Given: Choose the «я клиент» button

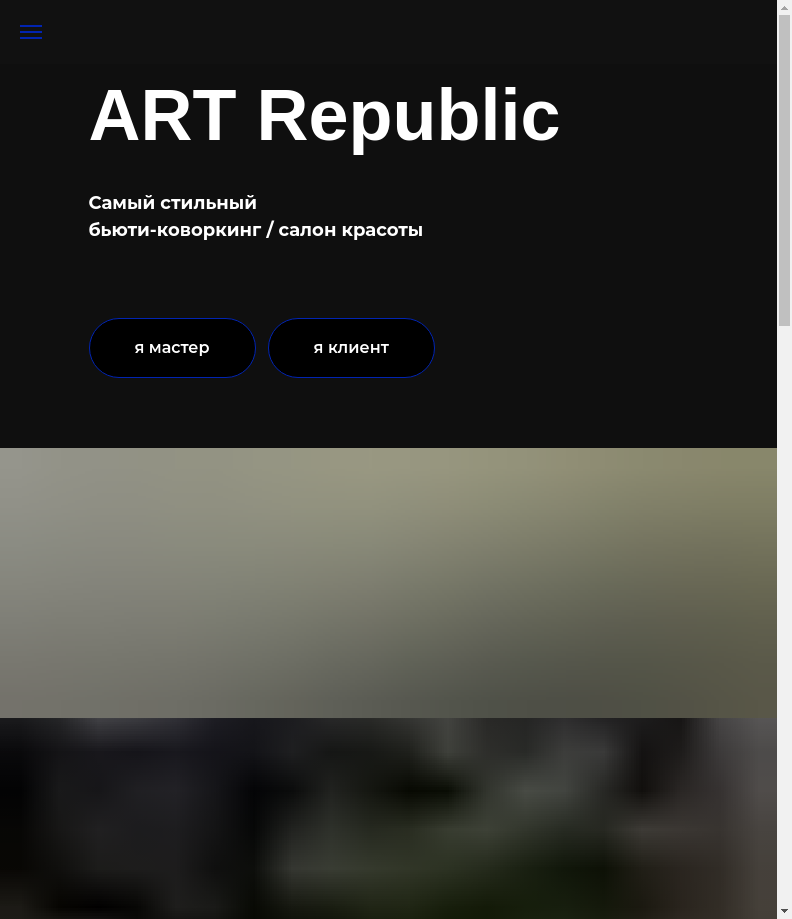Looking at the screenshot, I should tap(351, 348).
